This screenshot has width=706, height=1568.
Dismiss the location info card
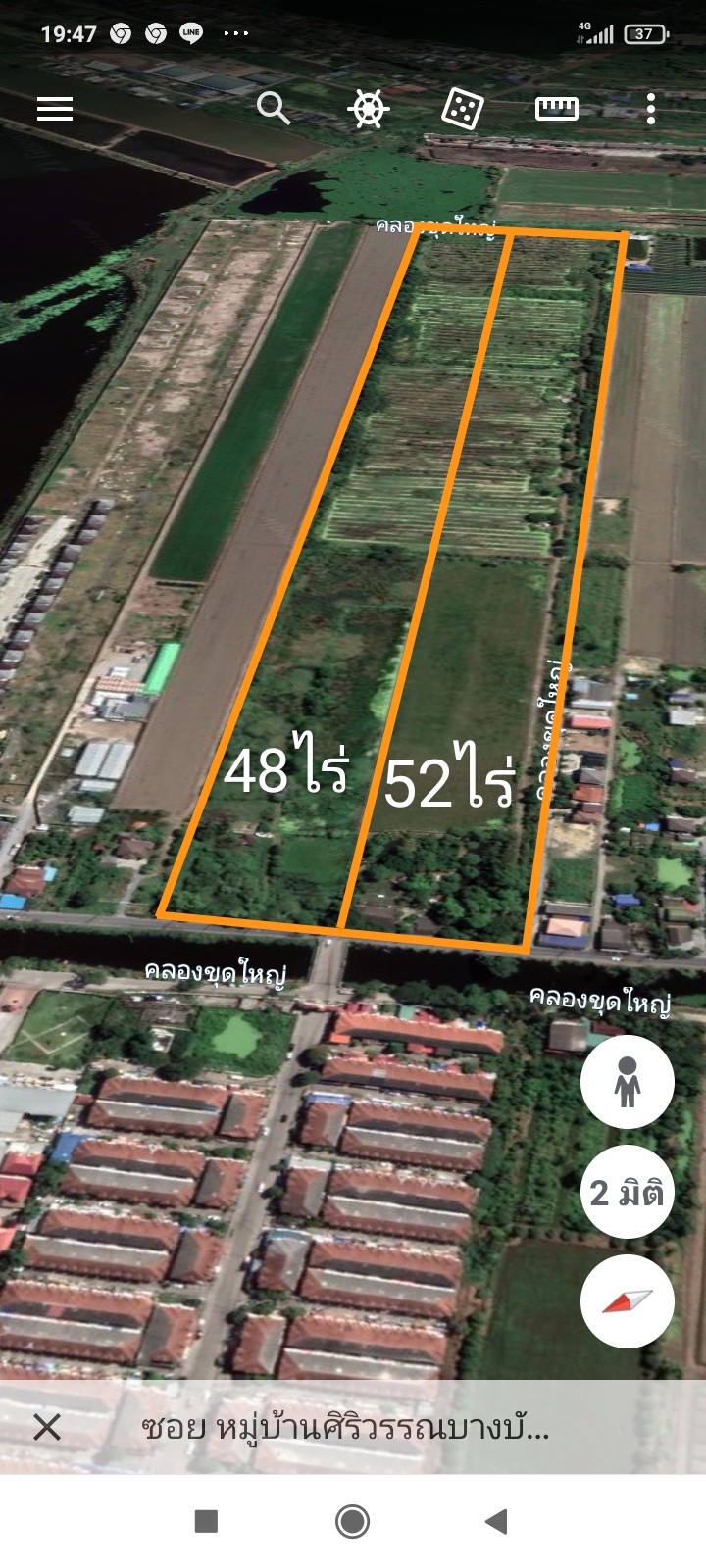(47, 1427)
